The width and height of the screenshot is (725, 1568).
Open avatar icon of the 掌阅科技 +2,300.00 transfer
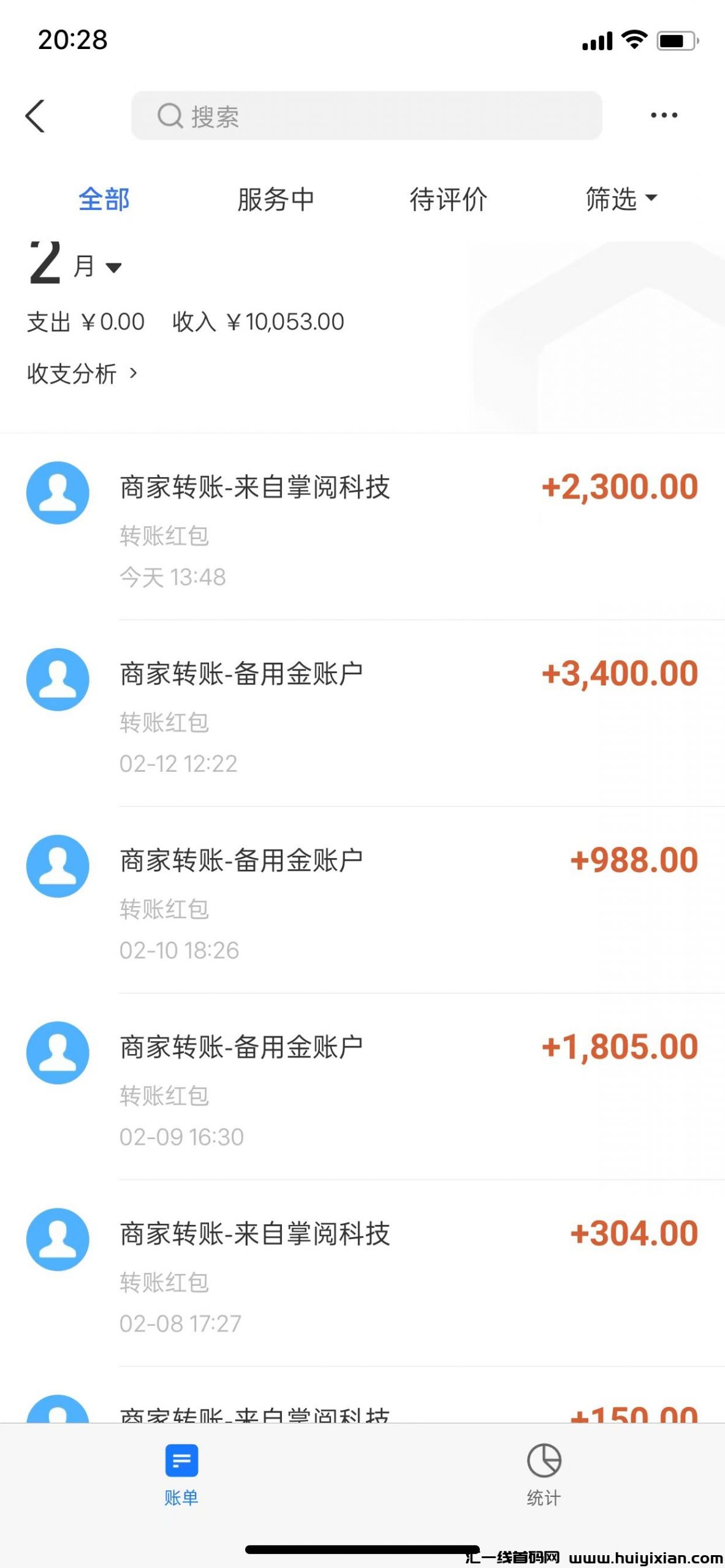coord(58,491)
